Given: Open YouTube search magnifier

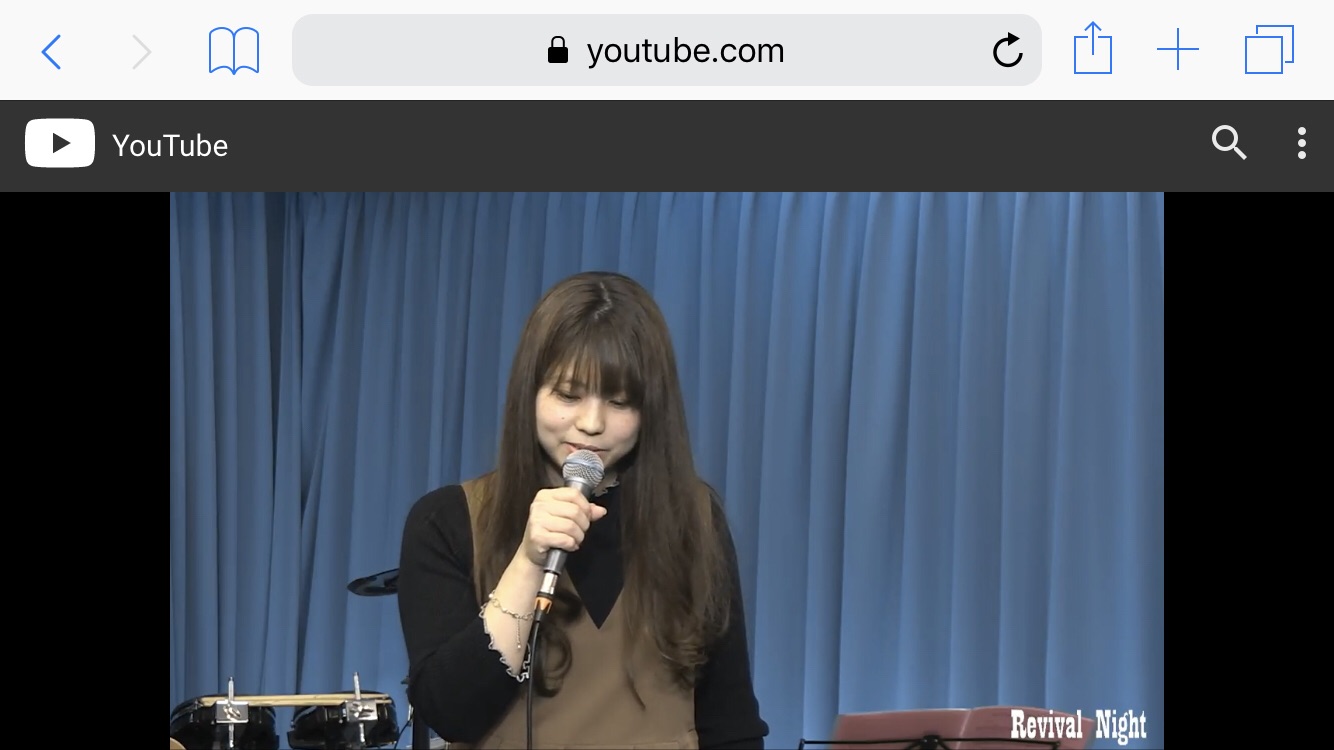Looking at the screenshot, I should [1228, 143].
